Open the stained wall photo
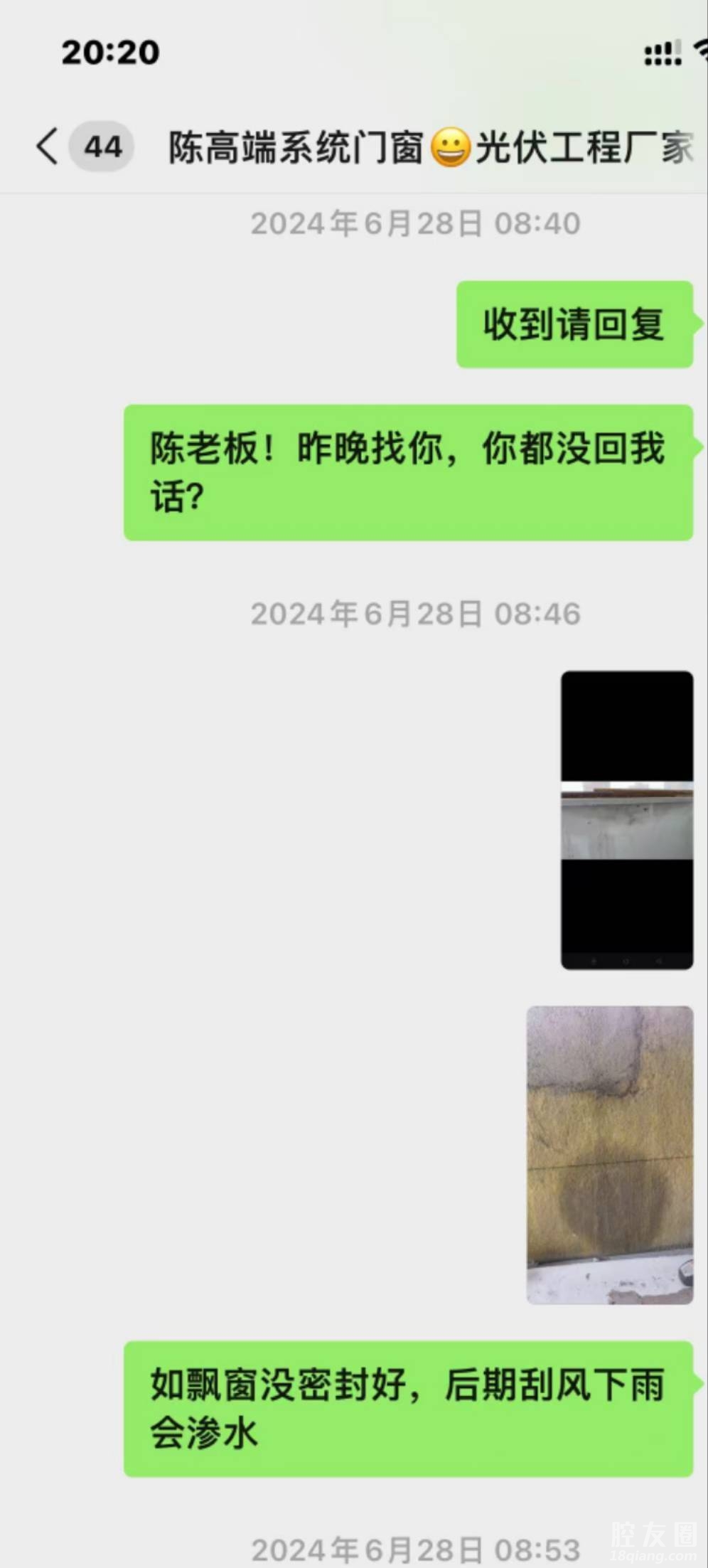The image size is (708, 1568). (x=609, y=1154)
